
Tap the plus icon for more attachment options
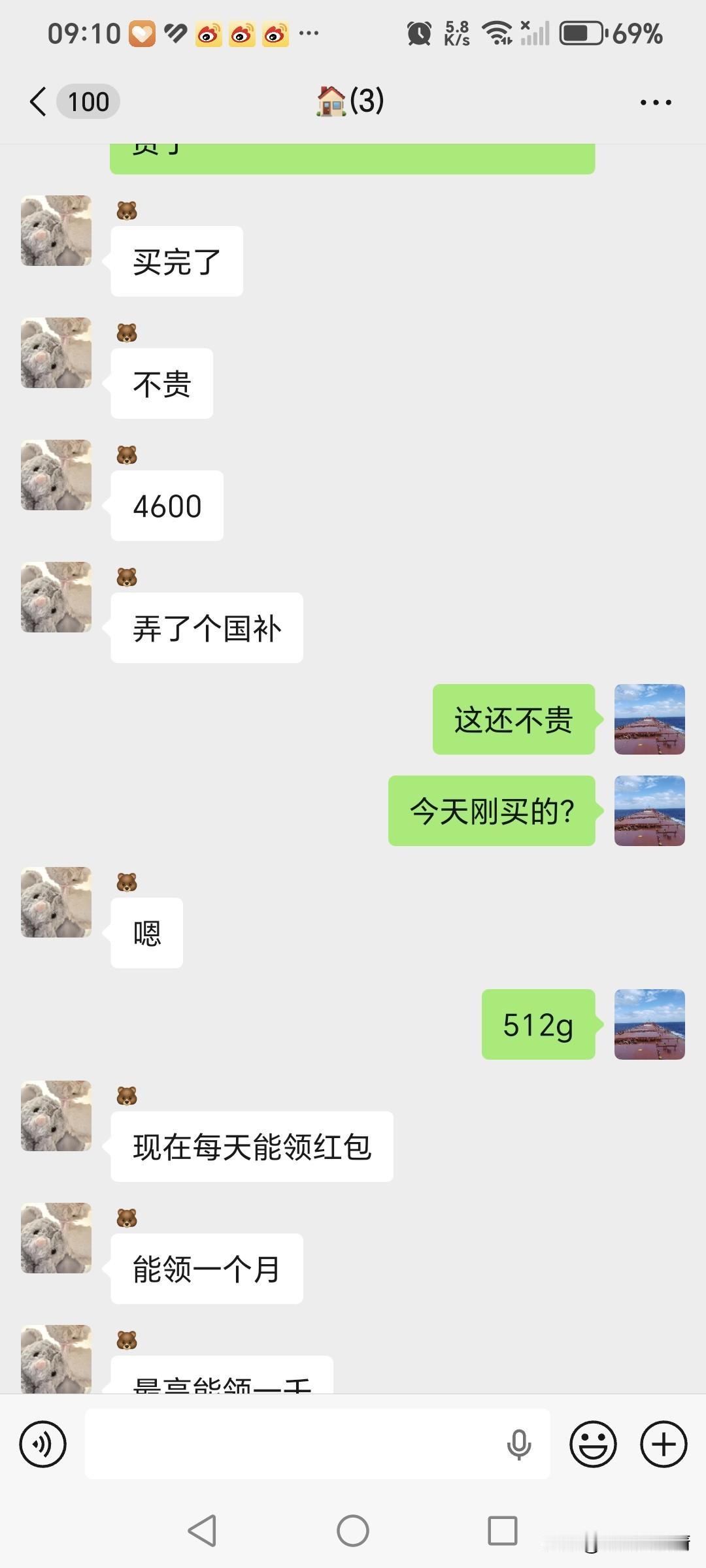pyautogui.click(x=663, y=1445)
